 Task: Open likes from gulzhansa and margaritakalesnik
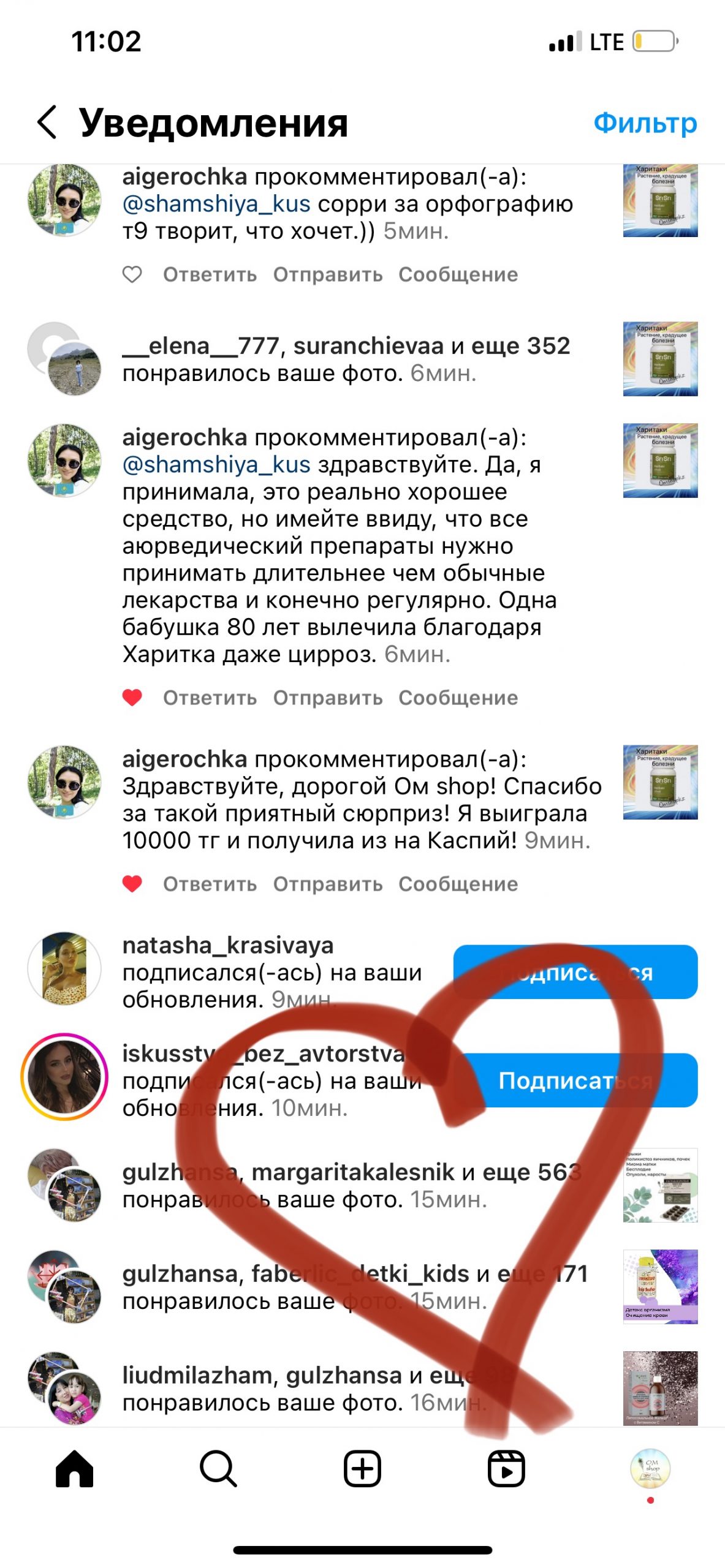[x=351, y=1185]
